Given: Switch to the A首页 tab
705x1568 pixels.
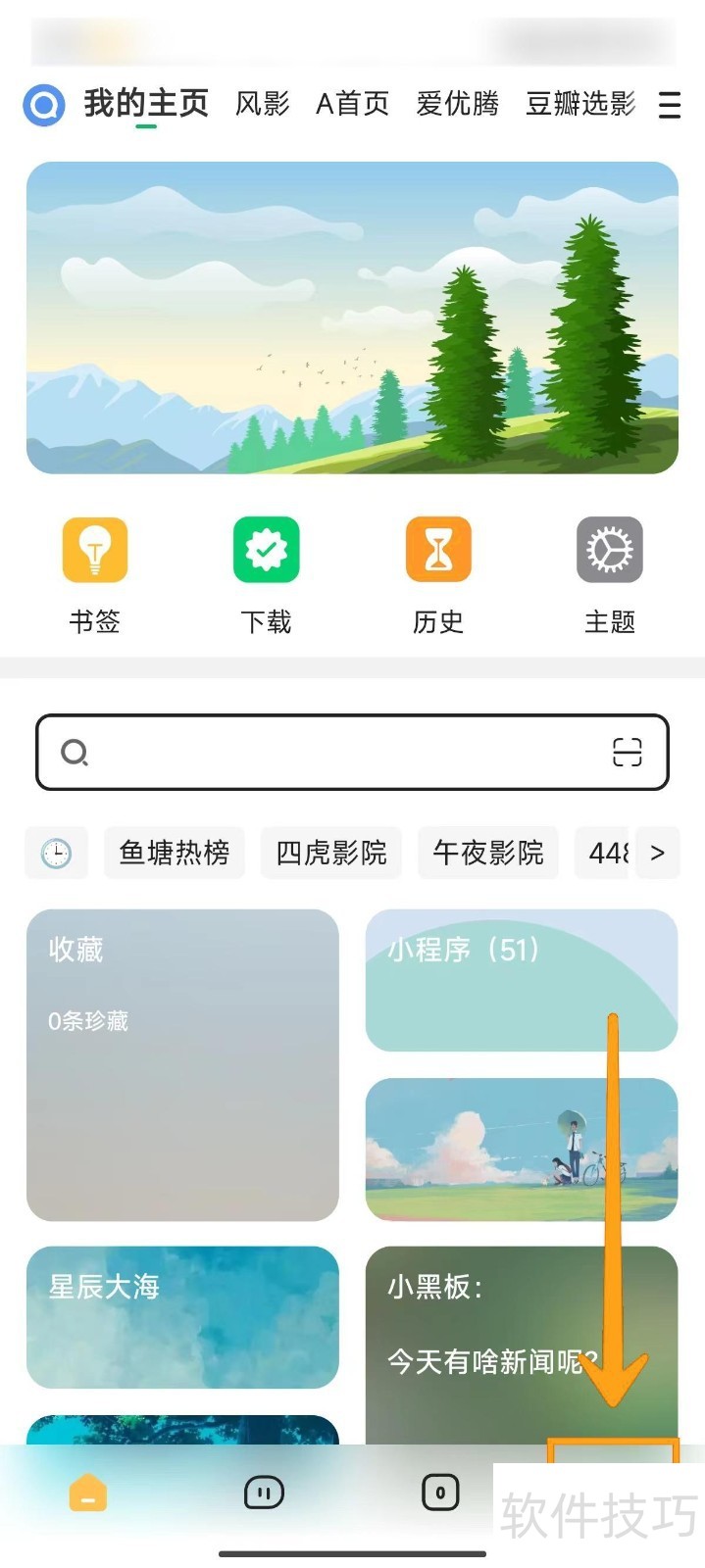Looking at the screenshot, I should 352,103.
